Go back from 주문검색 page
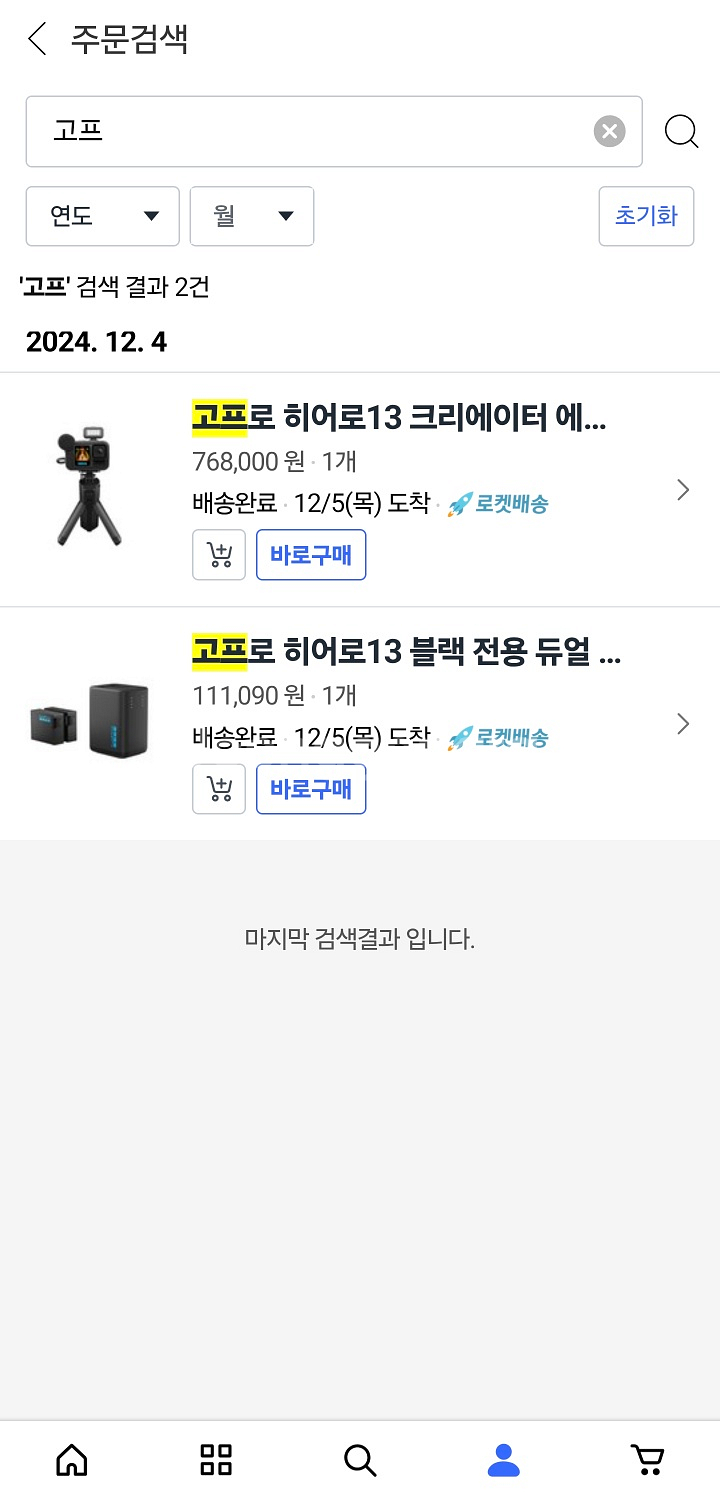 (38, 40)
